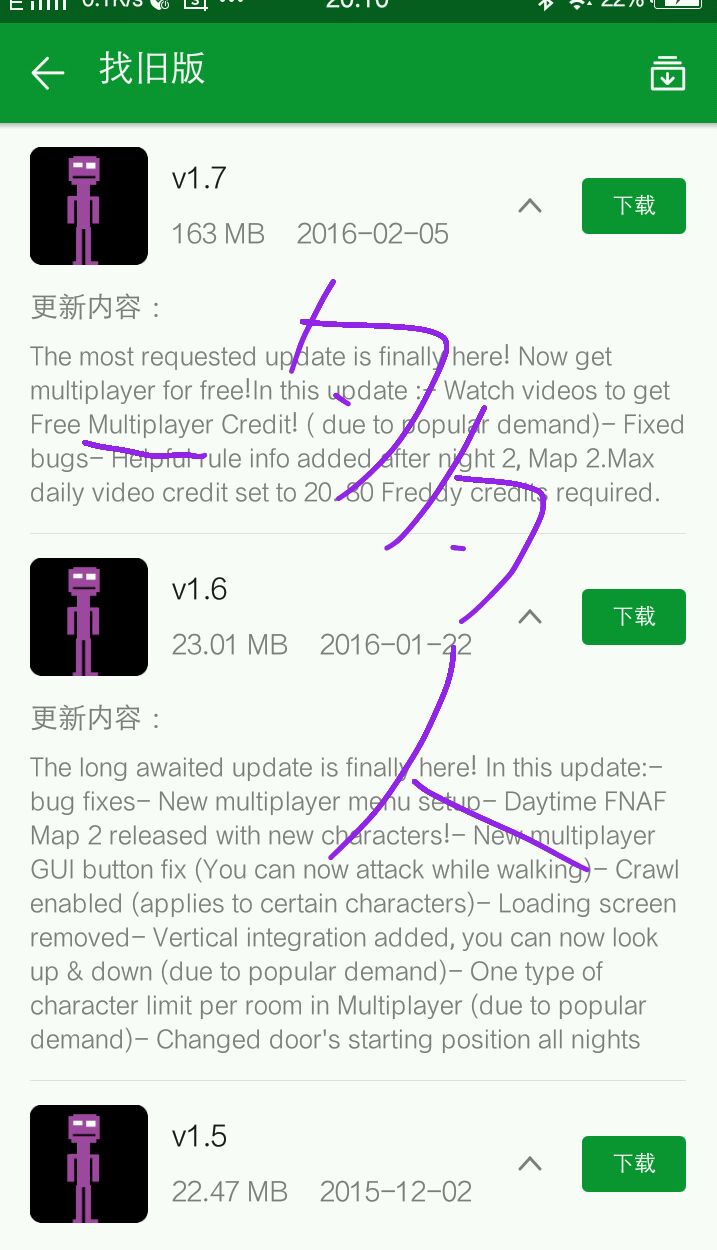Screen dimensions: 717x1250
Task: Open the download manager icon
Action: pos(667,74)
